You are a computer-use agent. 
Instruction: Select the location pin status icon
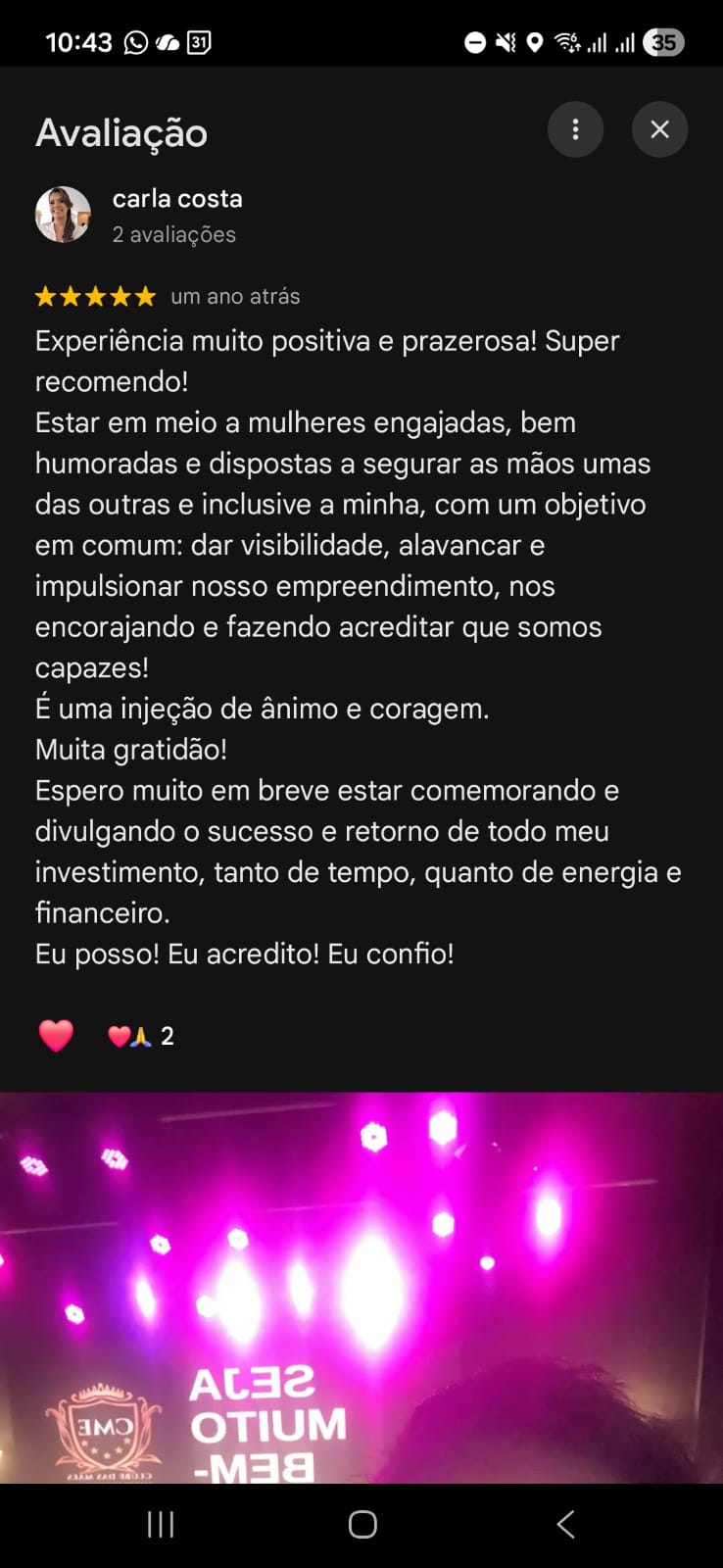click(x=533, y=42)
